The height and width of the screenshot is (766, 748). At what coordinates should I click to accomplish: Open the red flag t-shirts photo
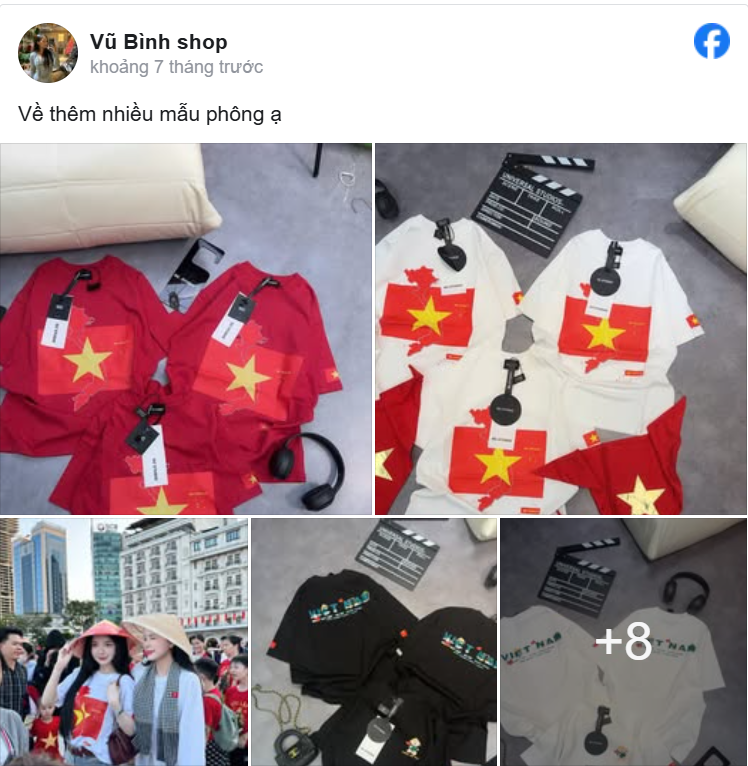pyautogui.click(x=186, y=329)
